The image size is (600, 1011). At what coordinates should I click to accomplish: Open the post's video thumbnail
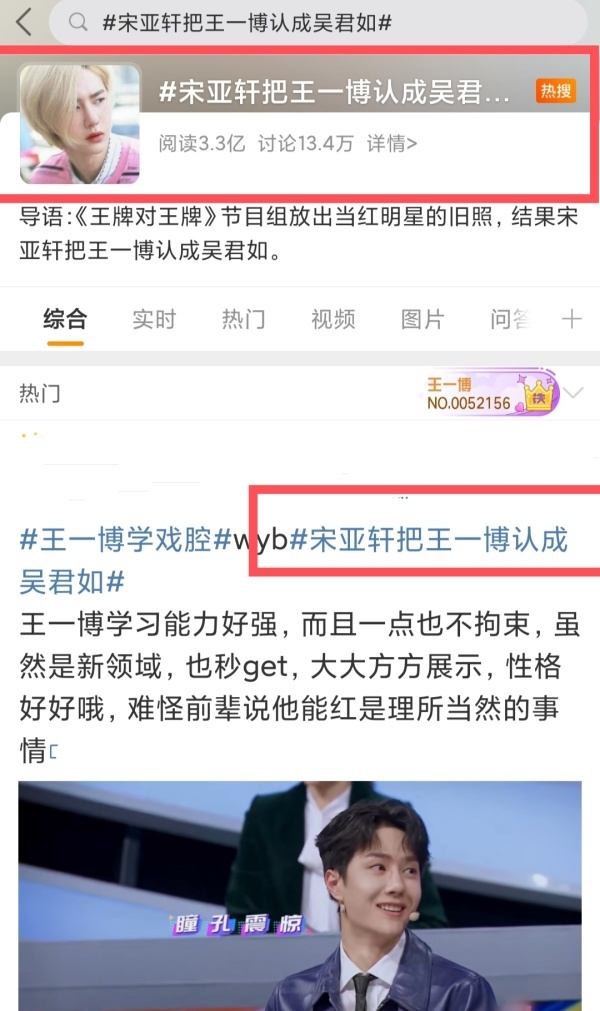[x=300, y=895]
